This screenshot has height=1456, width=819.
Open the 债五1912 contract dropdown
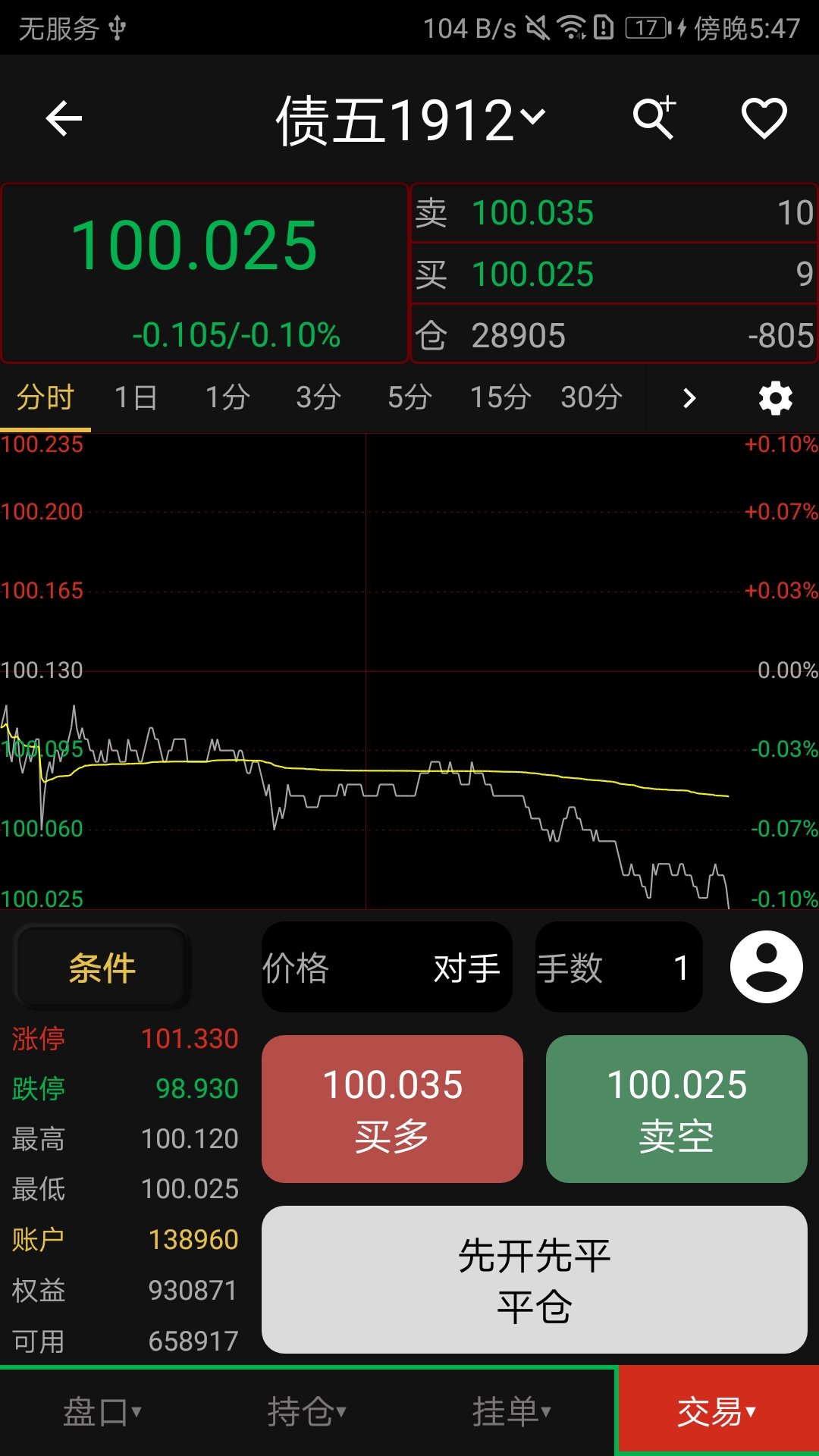(x=410, y=120)
